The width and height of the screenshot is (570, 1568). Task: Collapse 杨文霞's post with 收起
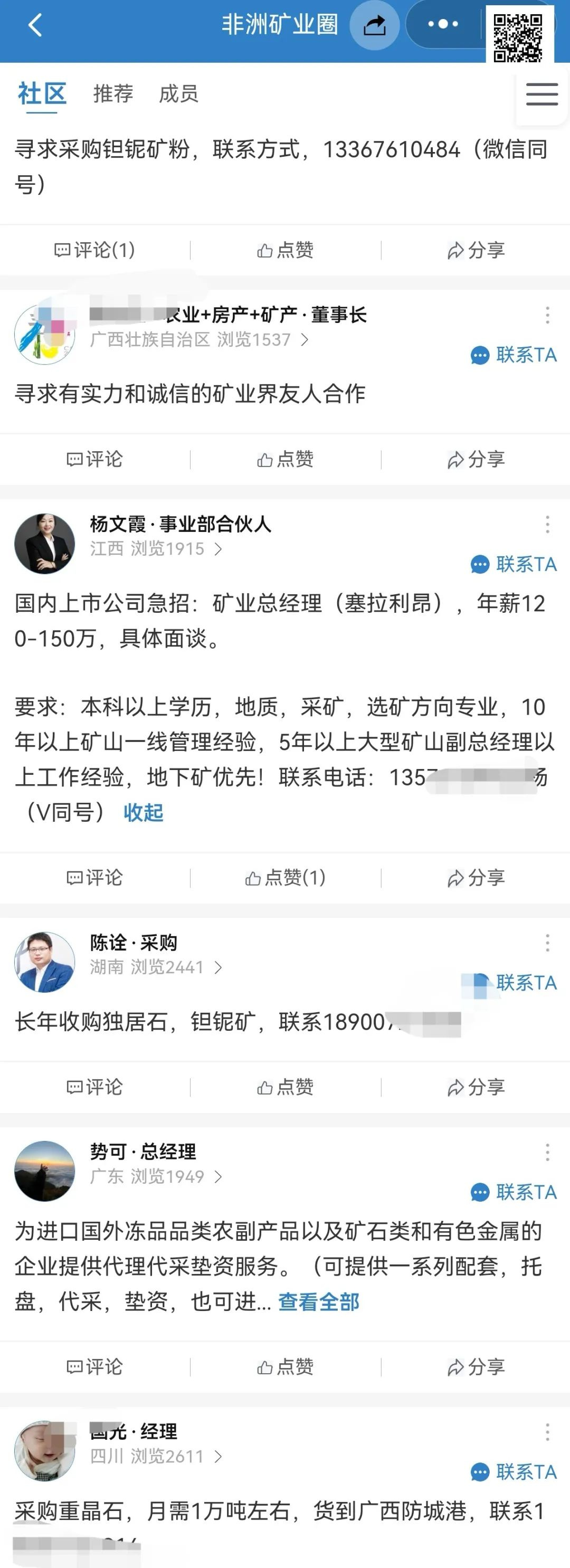click(143, 812)
